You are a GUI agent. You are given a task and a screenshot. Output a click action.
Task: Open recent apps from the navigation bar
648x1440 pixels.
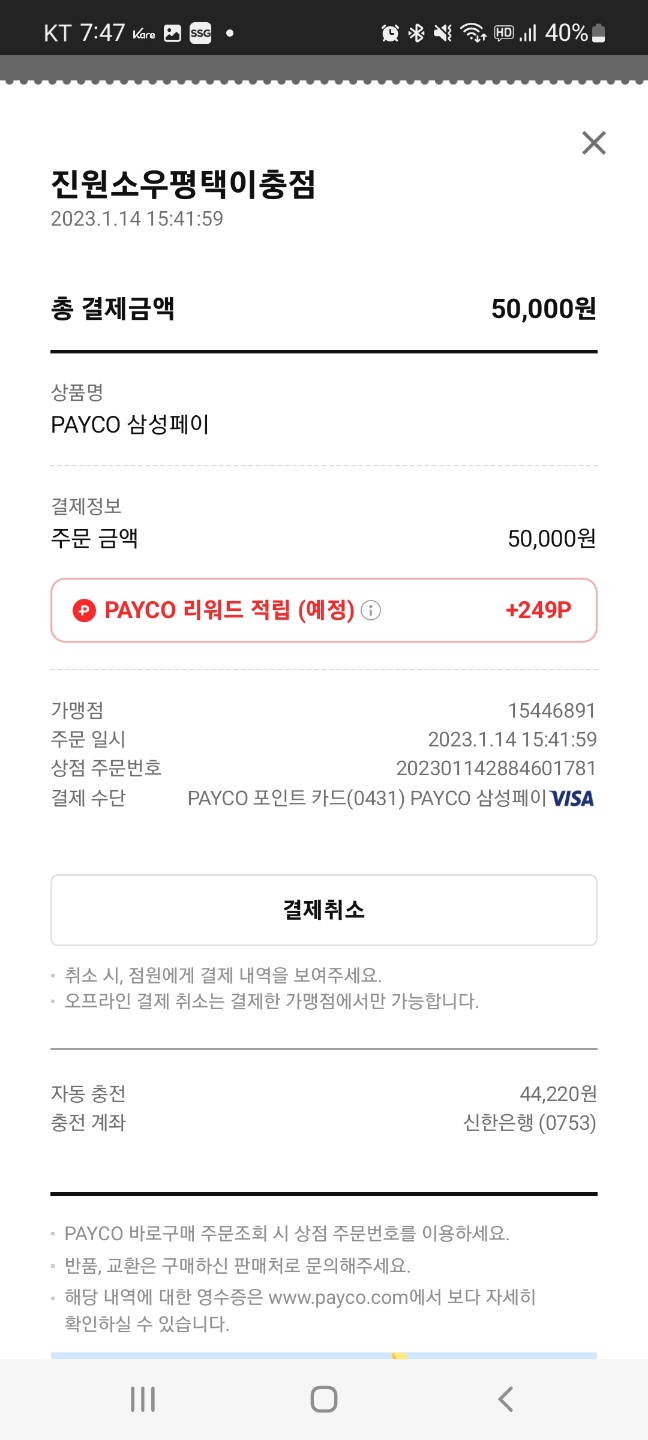coord(143,1399)
